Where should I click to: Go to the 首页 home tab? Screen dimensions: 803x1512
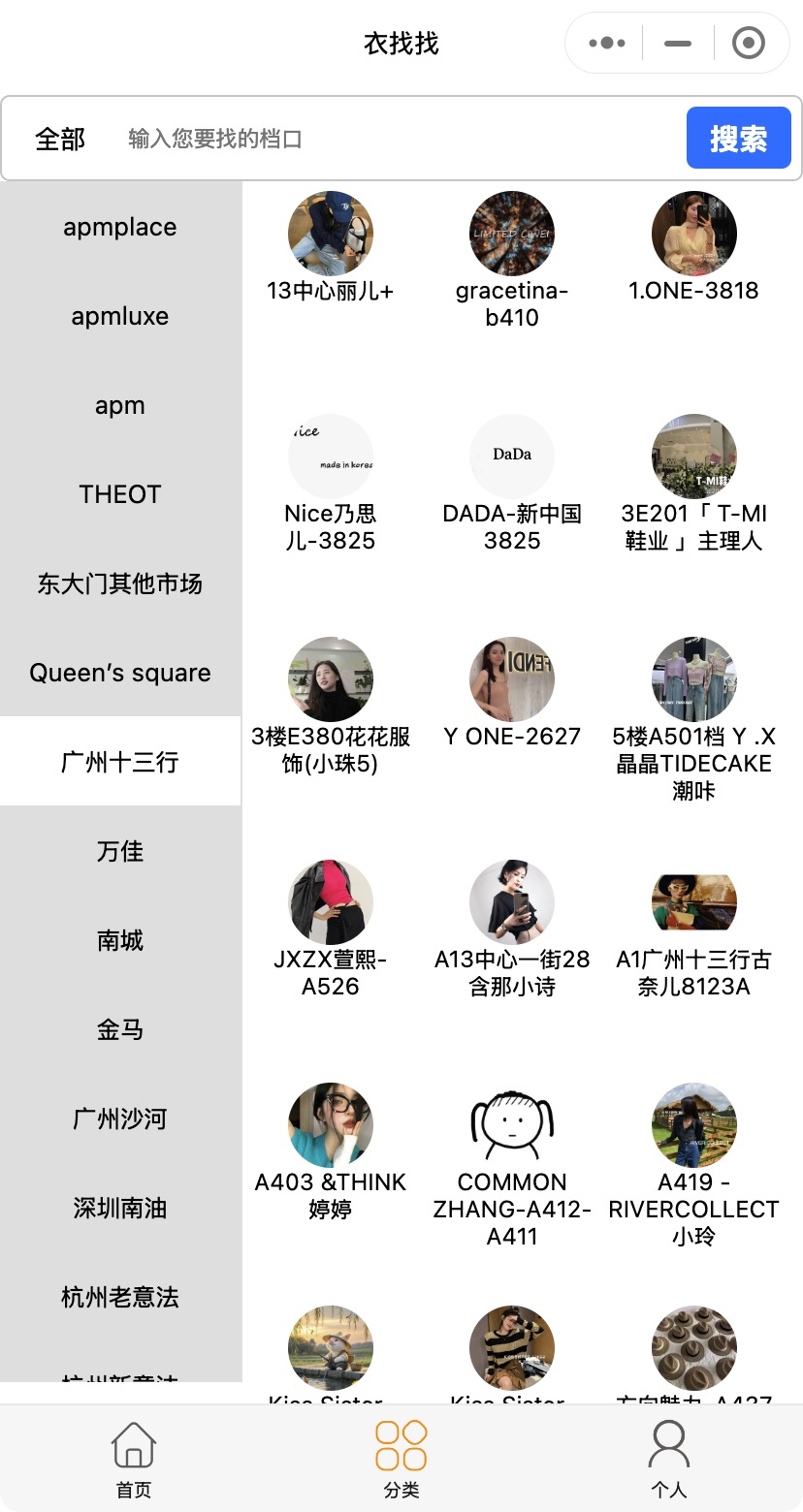pyautogui.click(x=134, y=1459)
